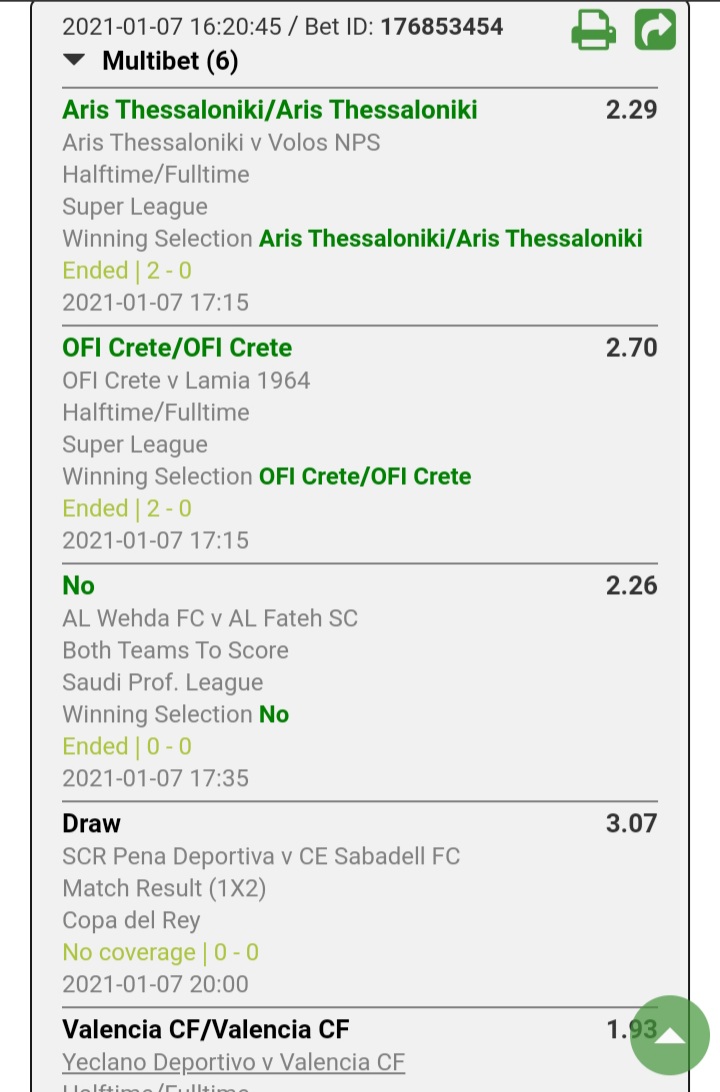Tap the scroll-to-top arrow button

669,1036
